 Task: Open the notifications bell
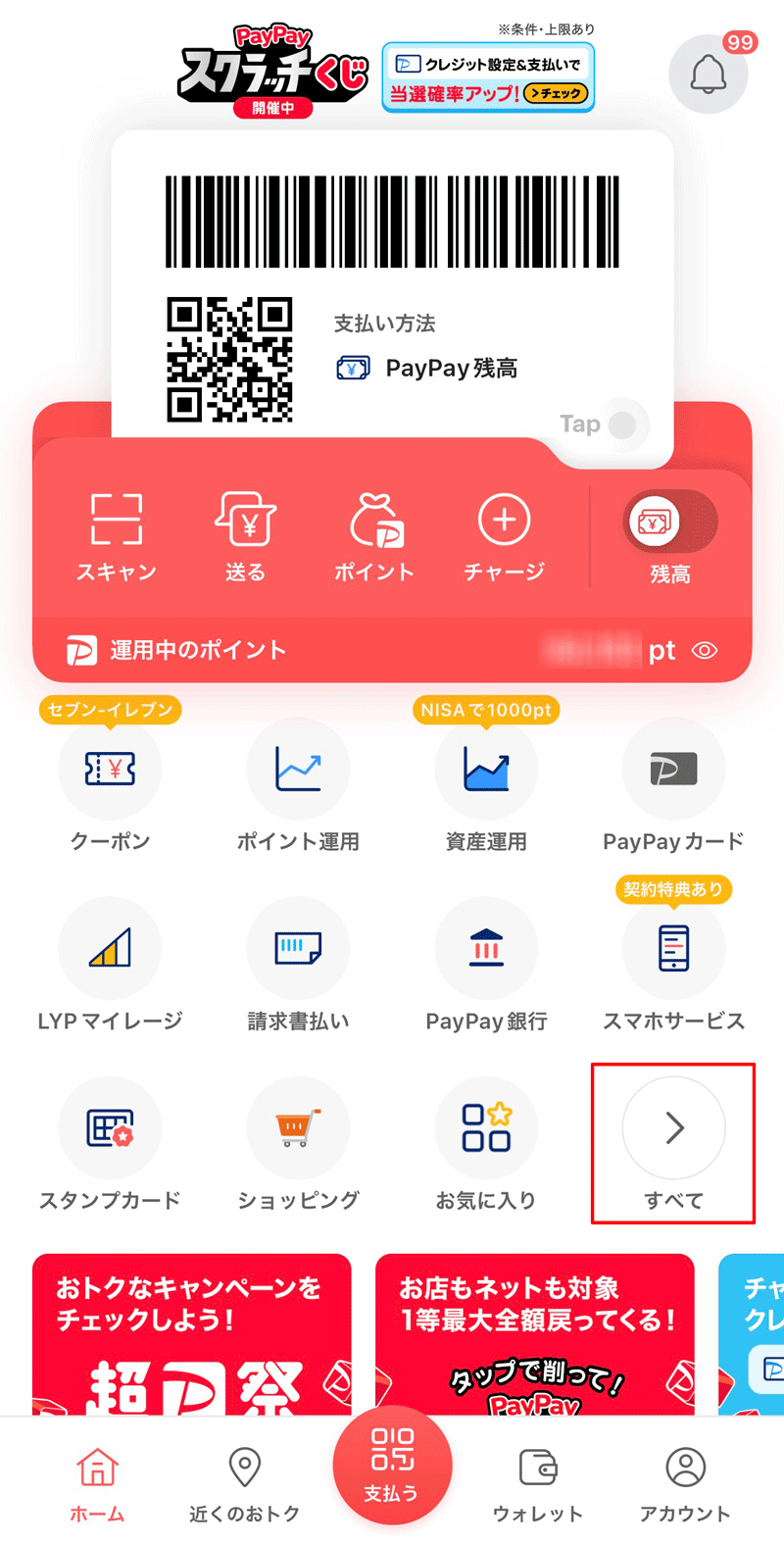pos(709,74)
